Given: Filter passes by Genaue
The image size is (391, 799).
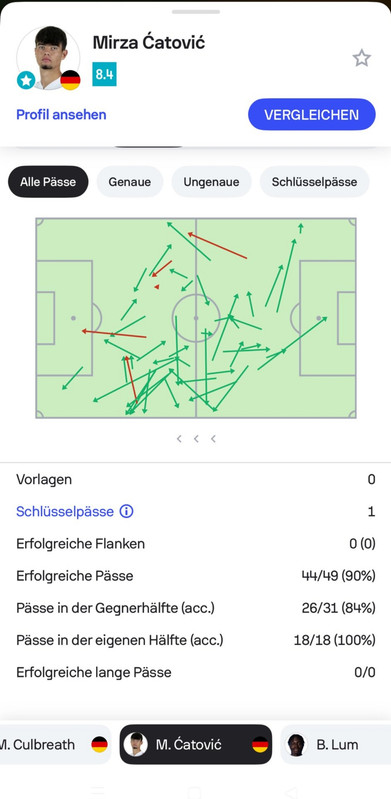Looking at the screenshot, I should pos(129,182).
